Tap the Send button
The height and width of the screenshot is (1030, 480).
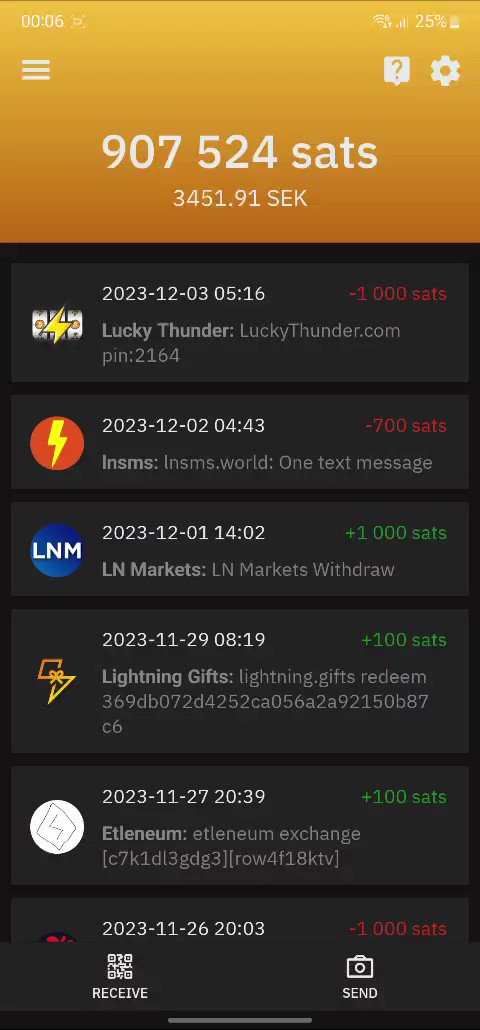[x=360, y=977]
